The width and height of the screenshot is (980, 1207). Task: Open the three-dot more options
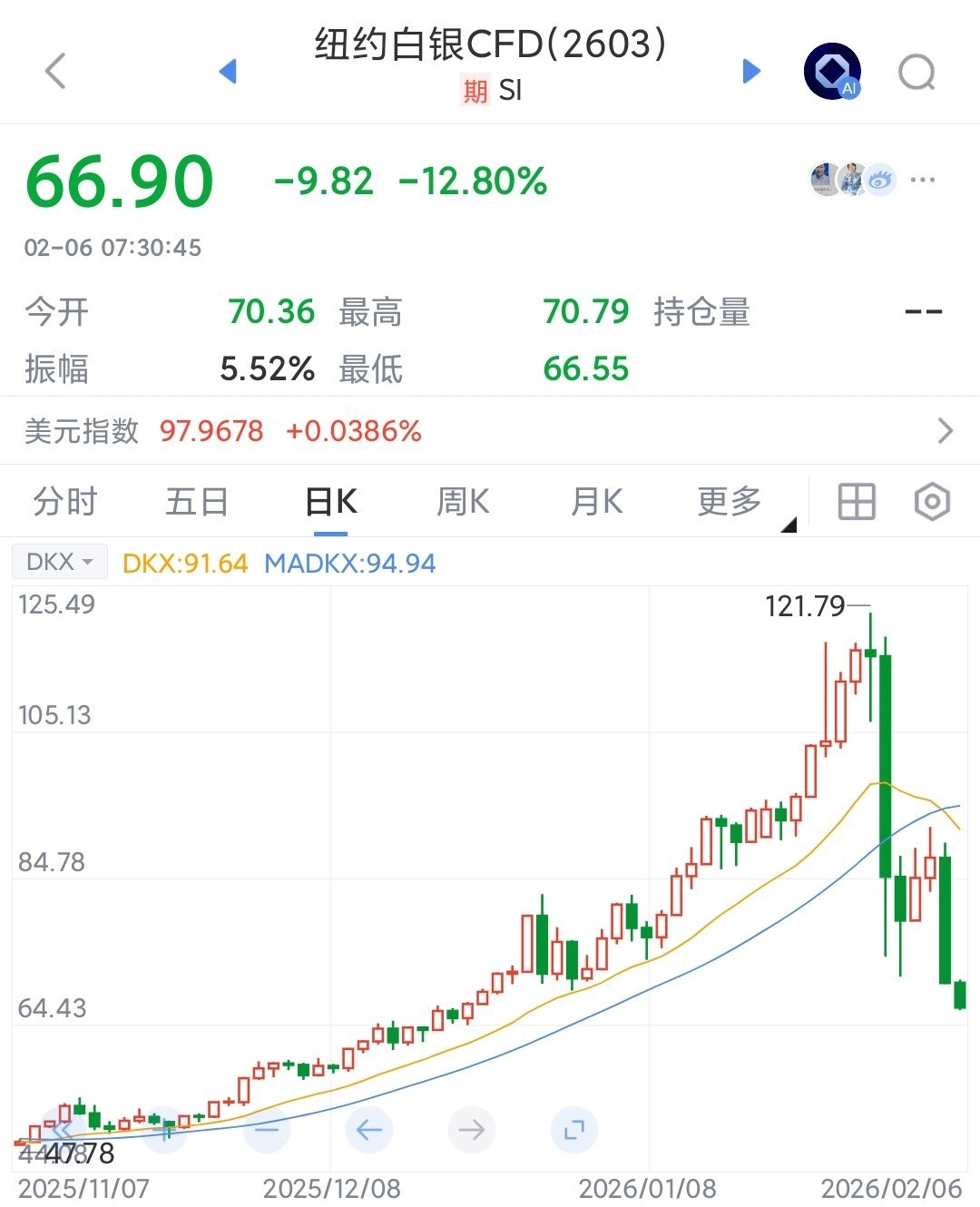(x=923, y=180)
